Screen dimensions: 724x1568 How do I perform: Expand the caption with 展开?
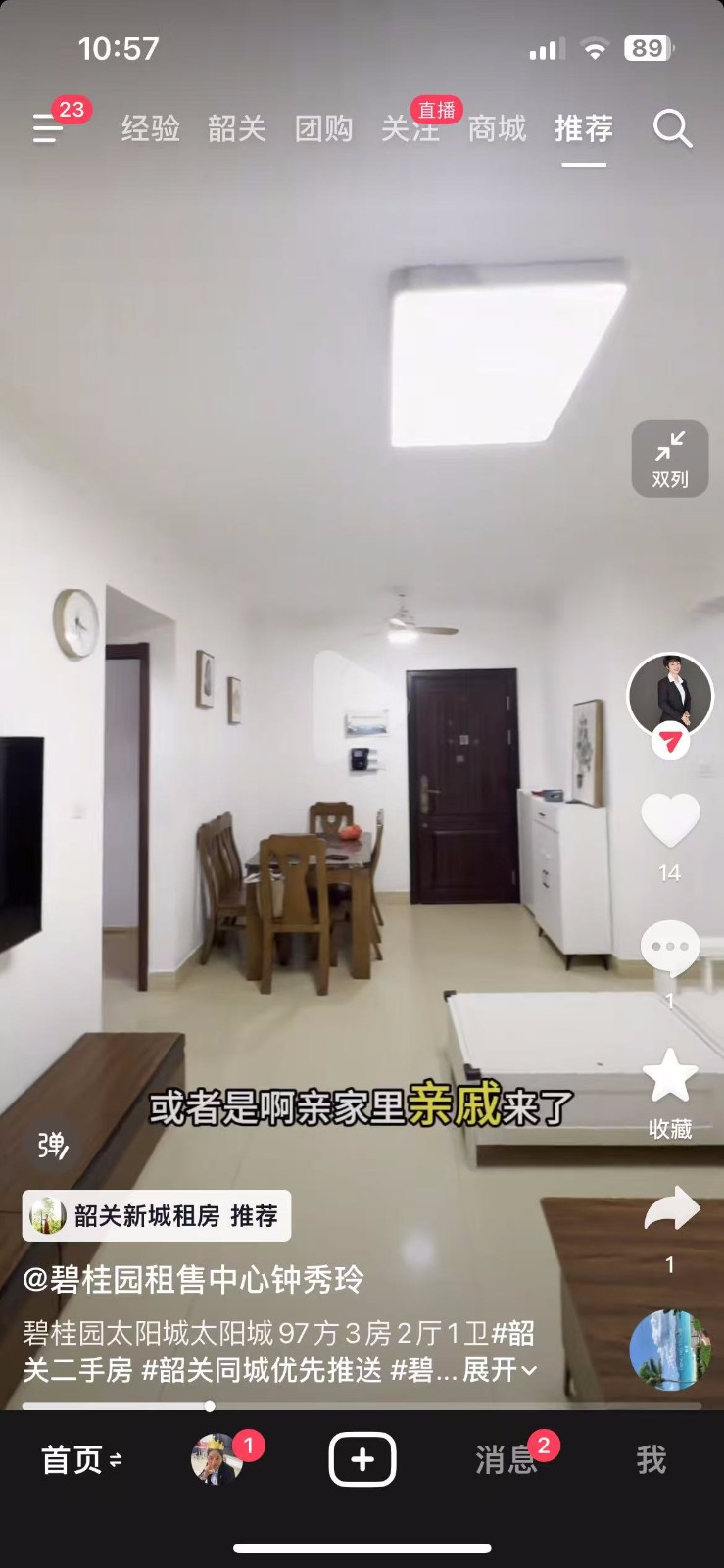click(499, 1369)
